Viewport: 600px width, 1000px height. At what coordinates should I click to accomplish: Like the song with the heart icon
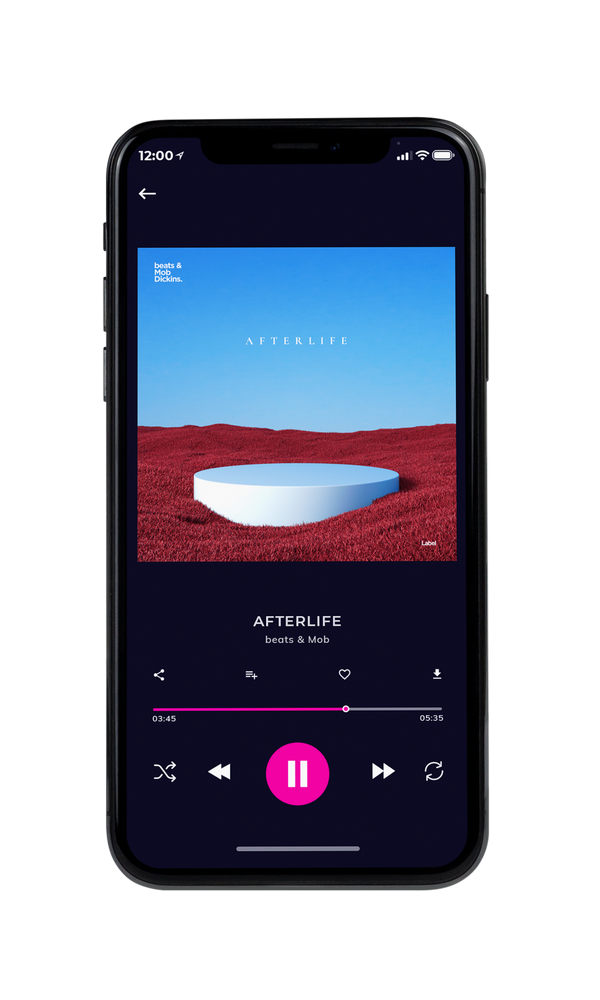tap(344, 674)
